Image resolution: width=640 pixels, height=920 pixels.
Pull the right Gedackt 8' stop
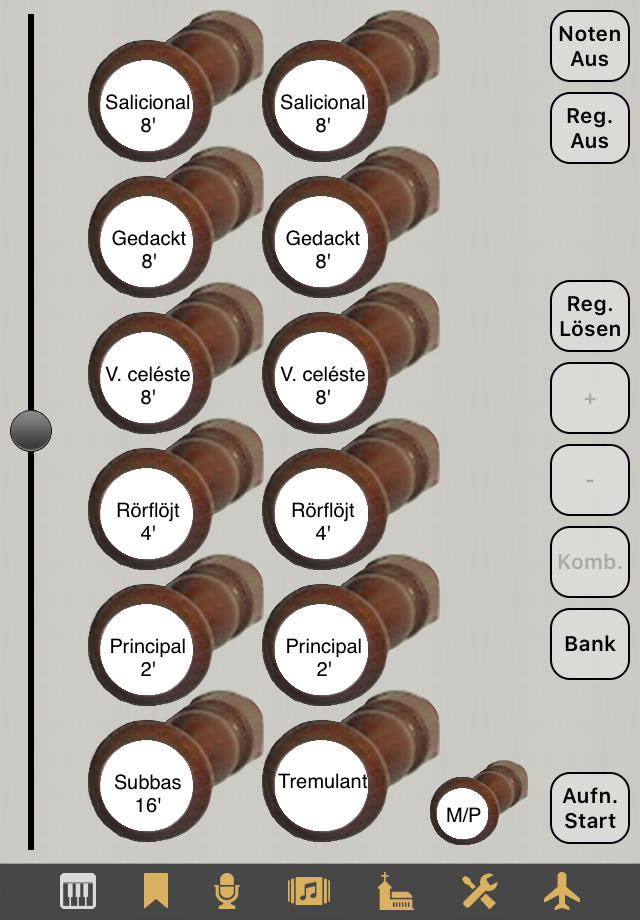[322, 250]
